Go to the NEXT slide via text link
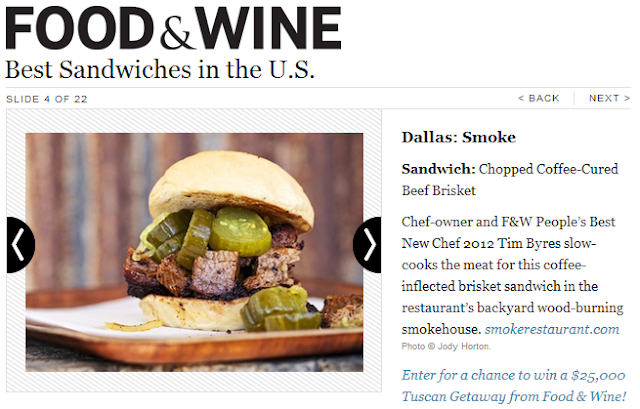The width and height of the screenshot is (640, 409). pos(609,98)
